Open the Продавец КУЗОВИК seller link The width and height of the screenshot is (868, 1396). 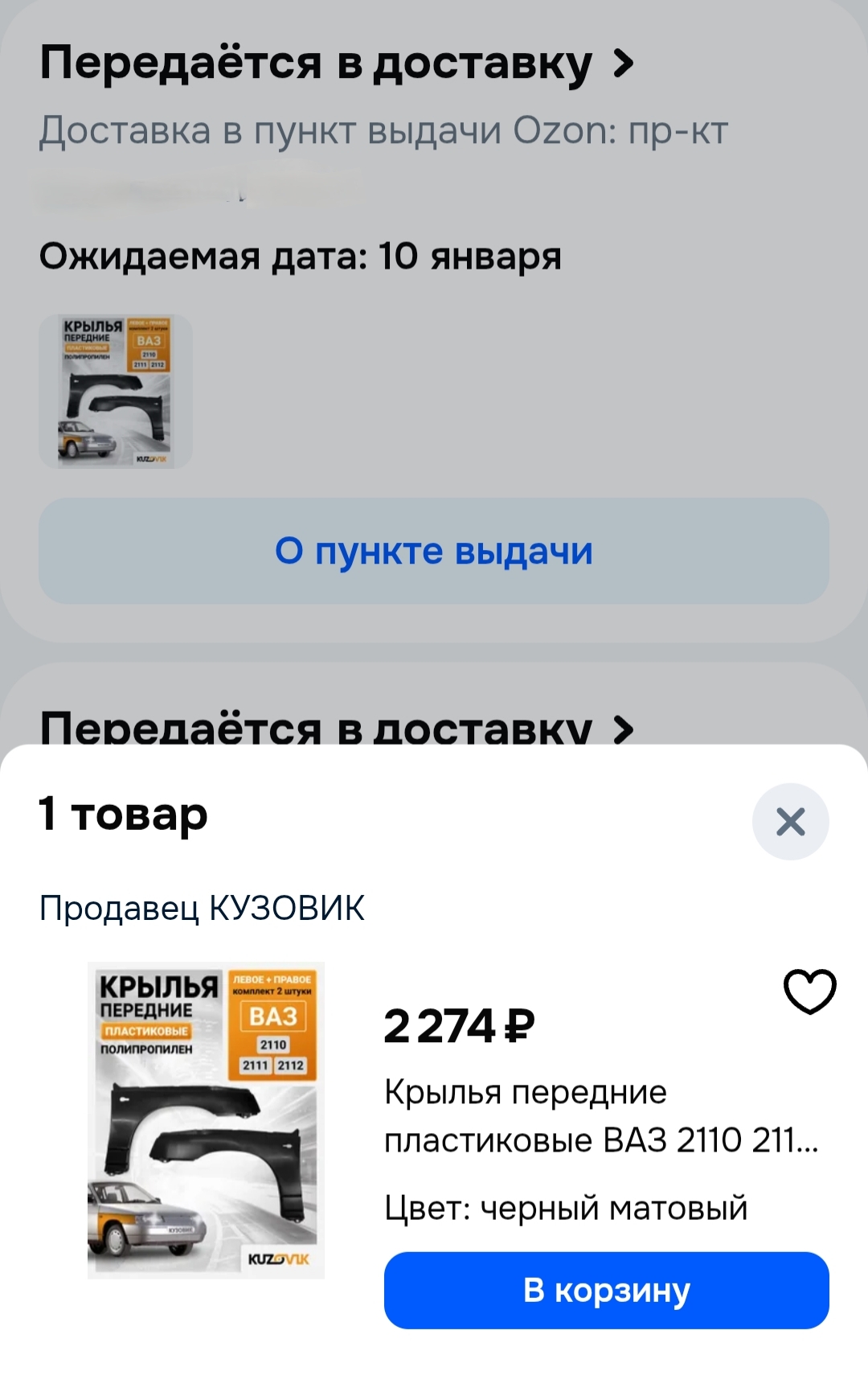202,908
